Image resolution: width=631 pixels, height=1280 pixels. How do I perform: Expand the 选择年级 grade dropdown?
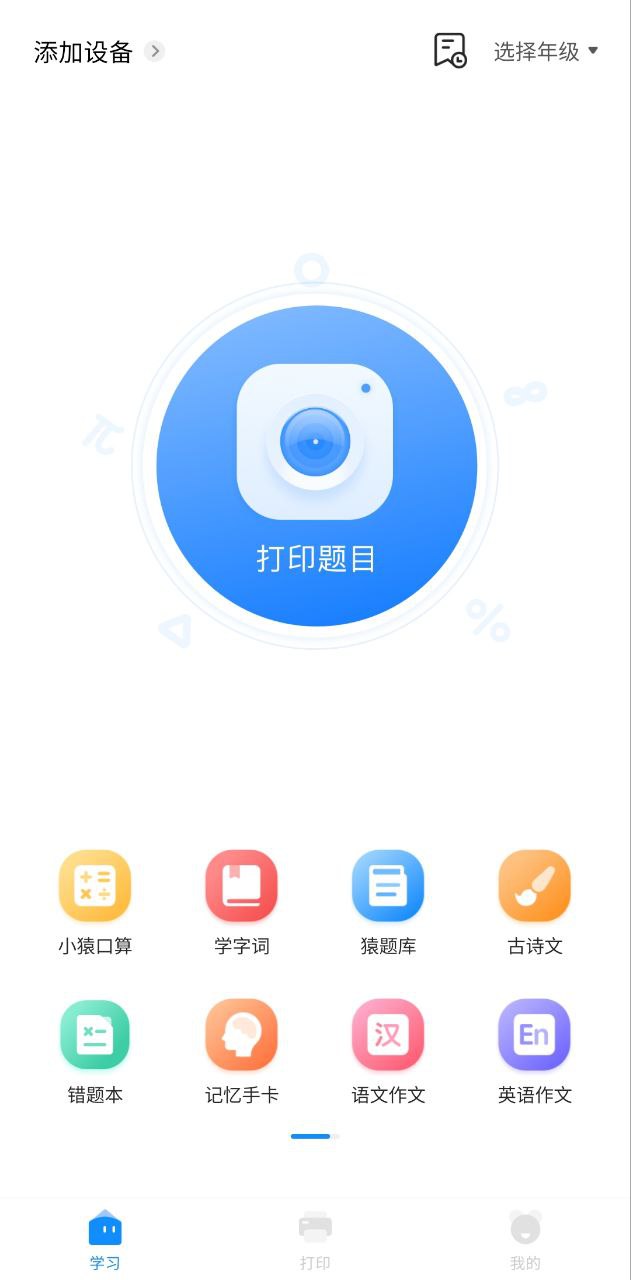[546, 52]
